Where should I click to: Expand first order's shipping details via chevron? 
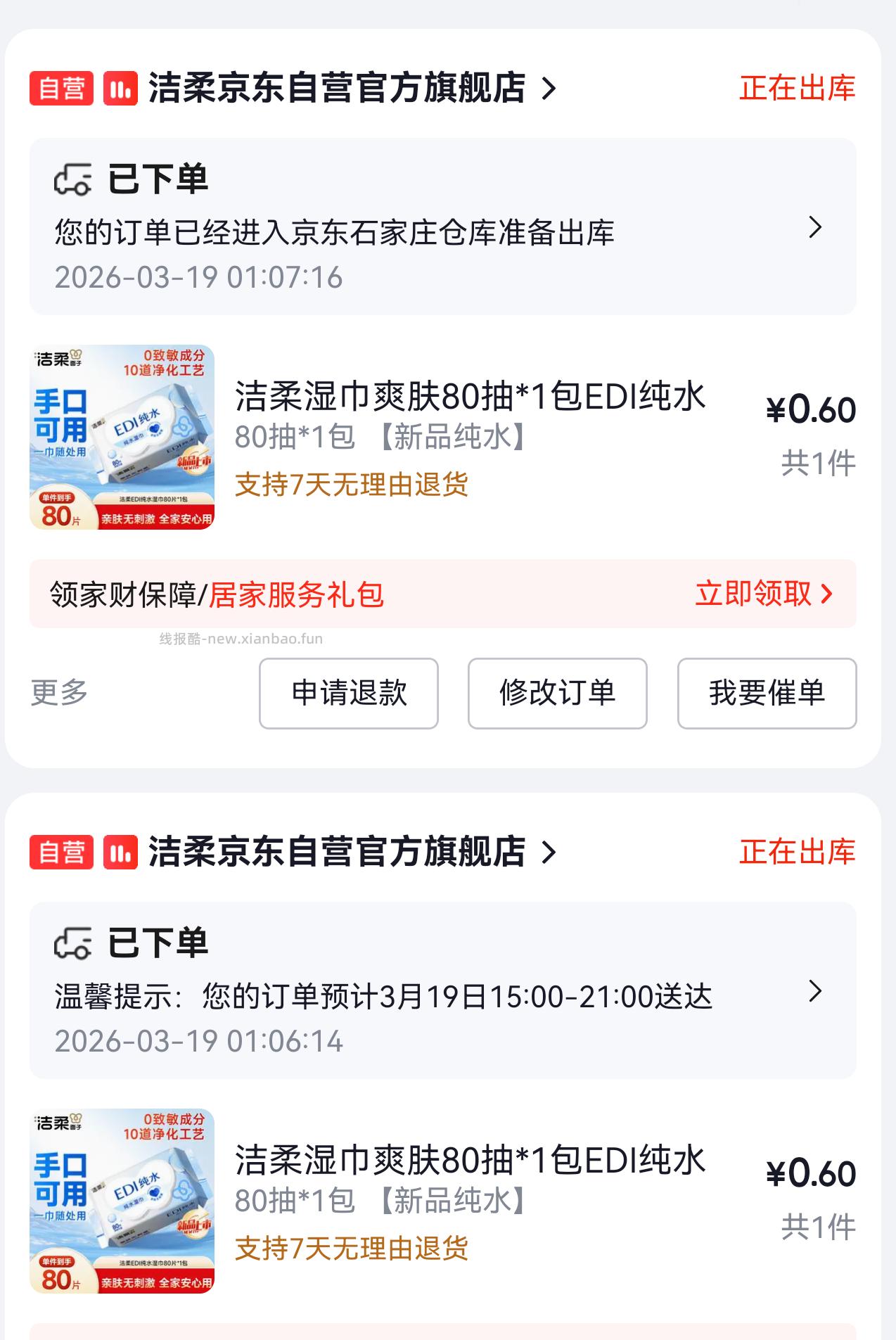[814, 227]
